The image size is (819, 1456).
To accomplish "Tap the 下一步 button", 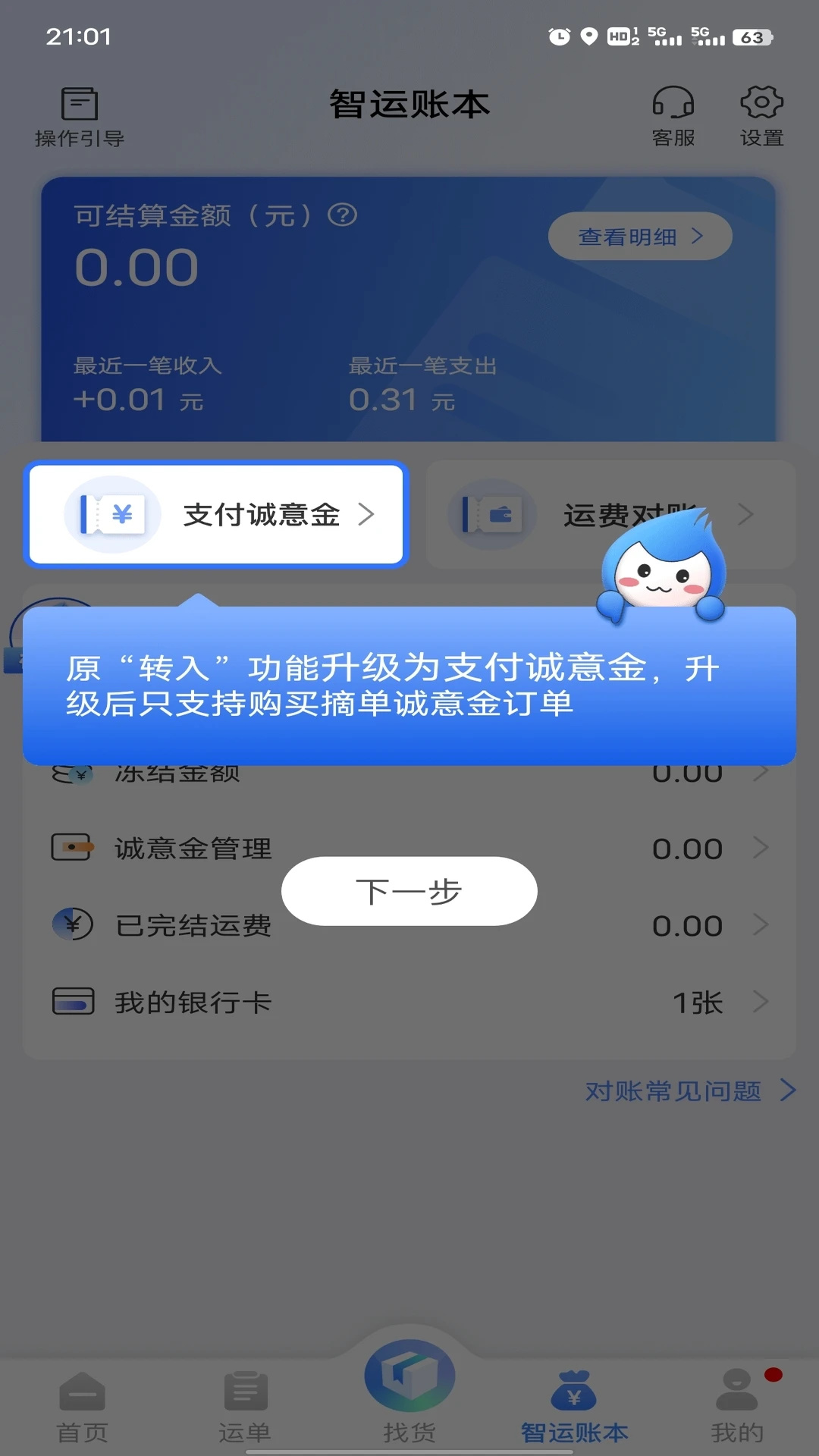I will 409,892.
